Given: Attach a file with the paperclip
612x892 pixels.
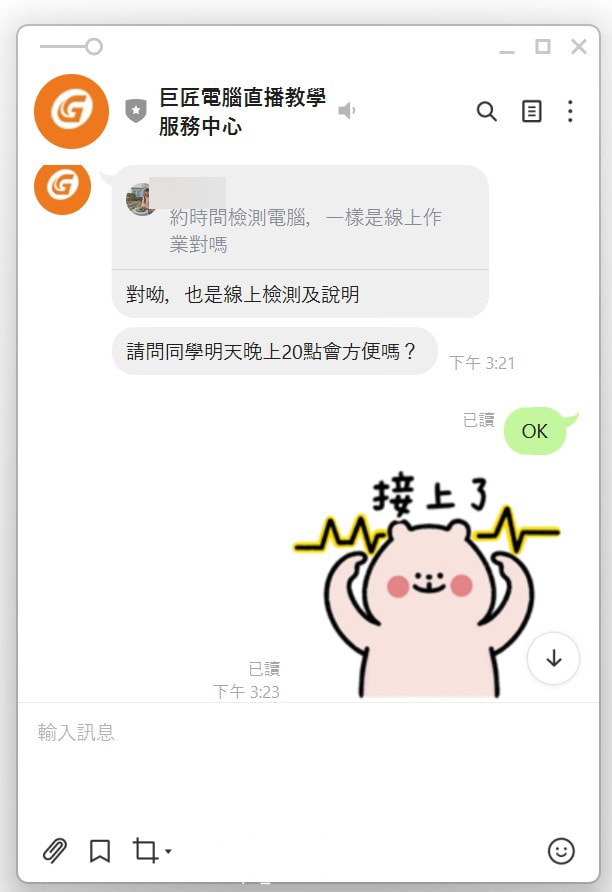Looking at the screenshot, I should tap(55, 851).
